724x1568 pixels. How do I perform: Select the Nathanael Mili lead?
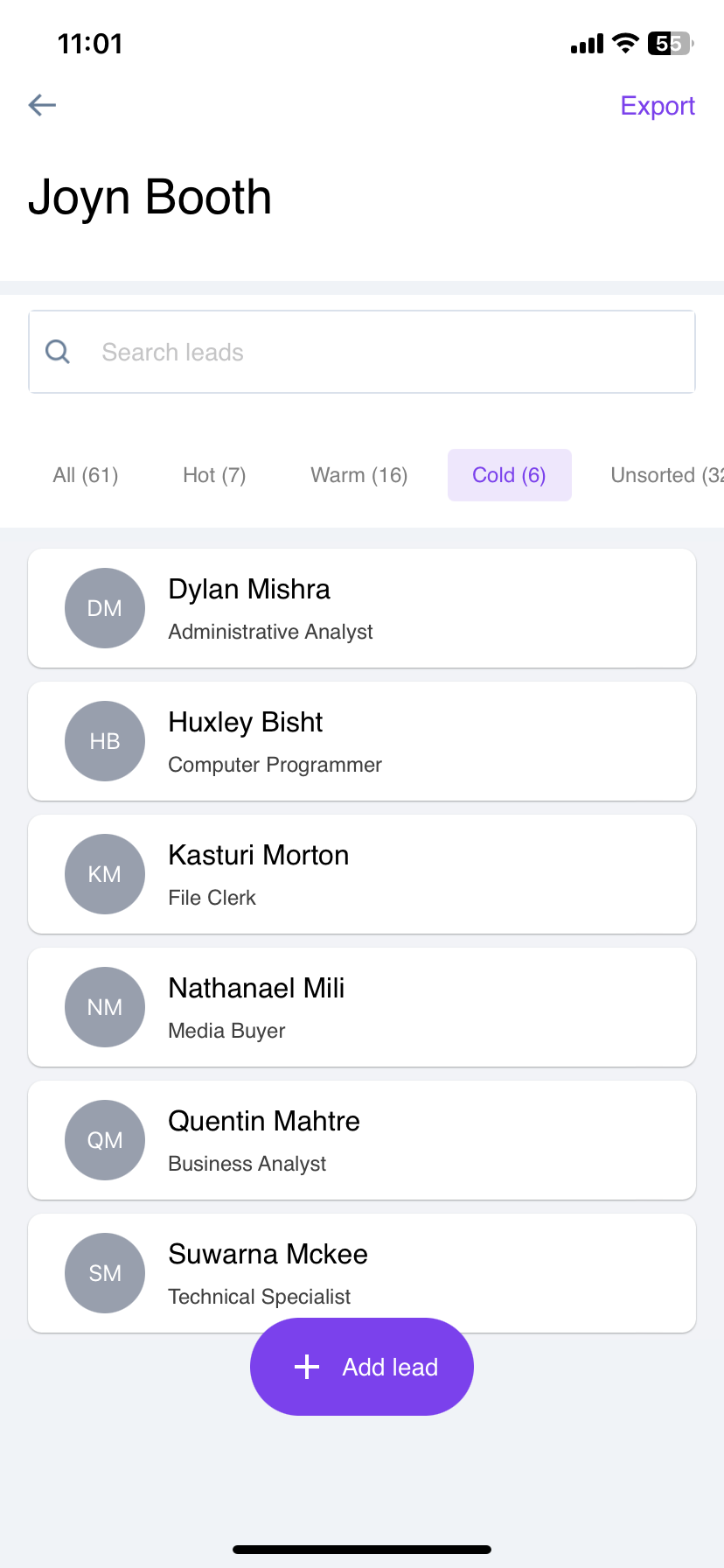click(x=362, y=1007)
